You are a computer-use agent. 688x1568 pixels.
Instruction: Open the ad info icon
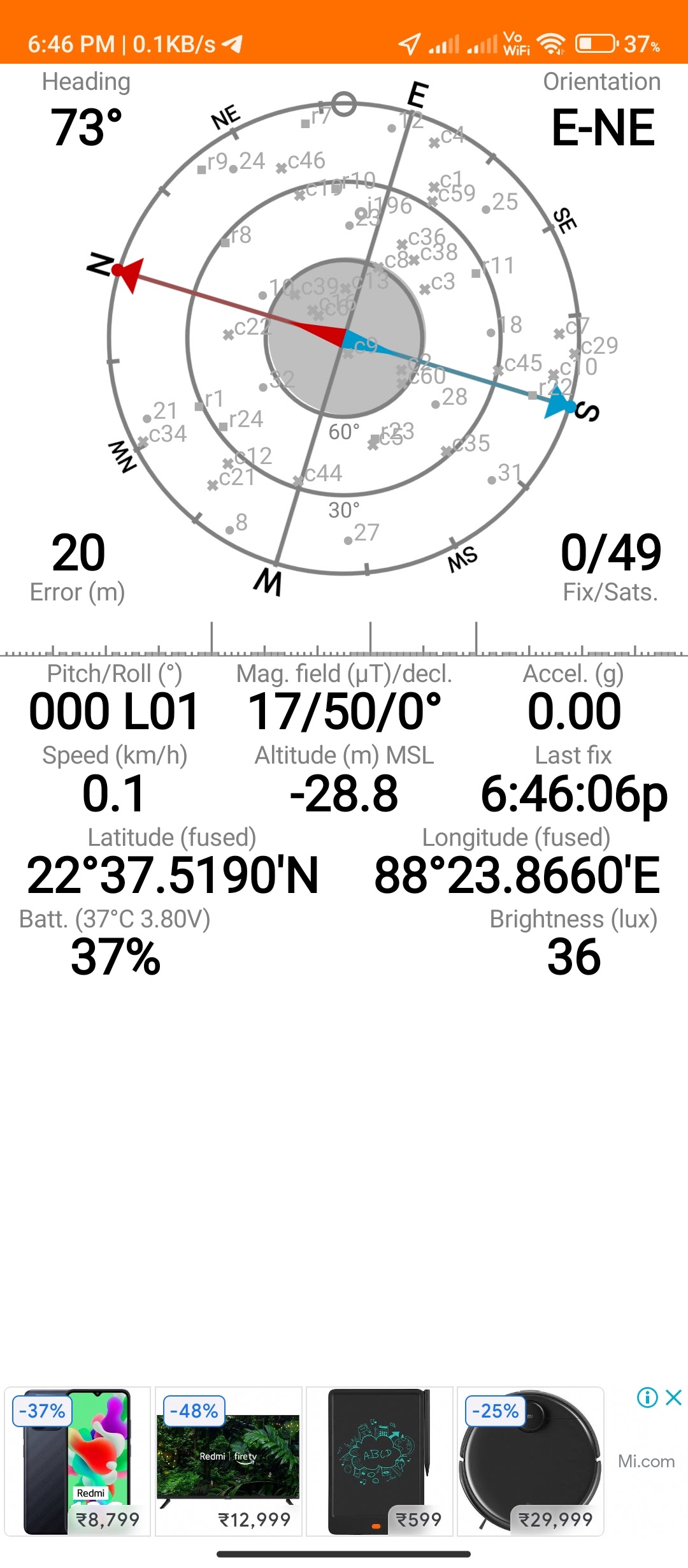[x=647, y=1398]
